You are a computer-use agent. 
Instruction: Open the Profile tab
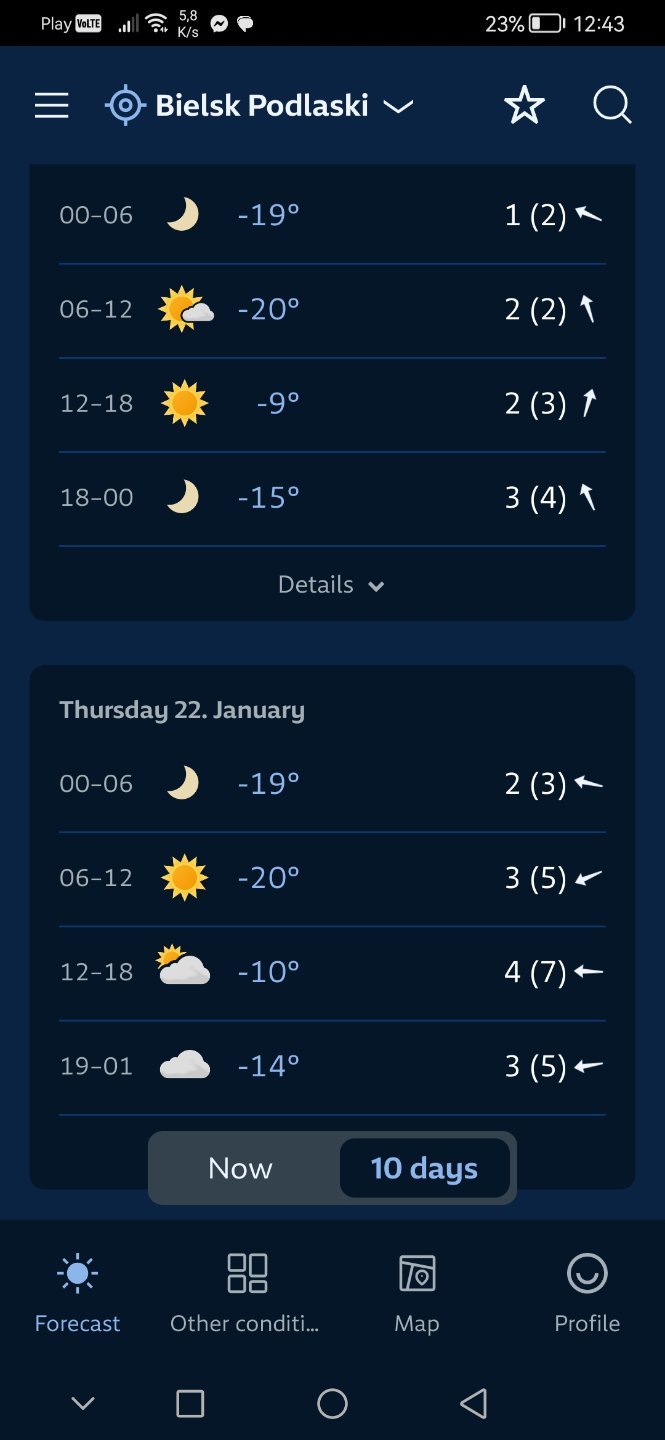[587, 1294]
